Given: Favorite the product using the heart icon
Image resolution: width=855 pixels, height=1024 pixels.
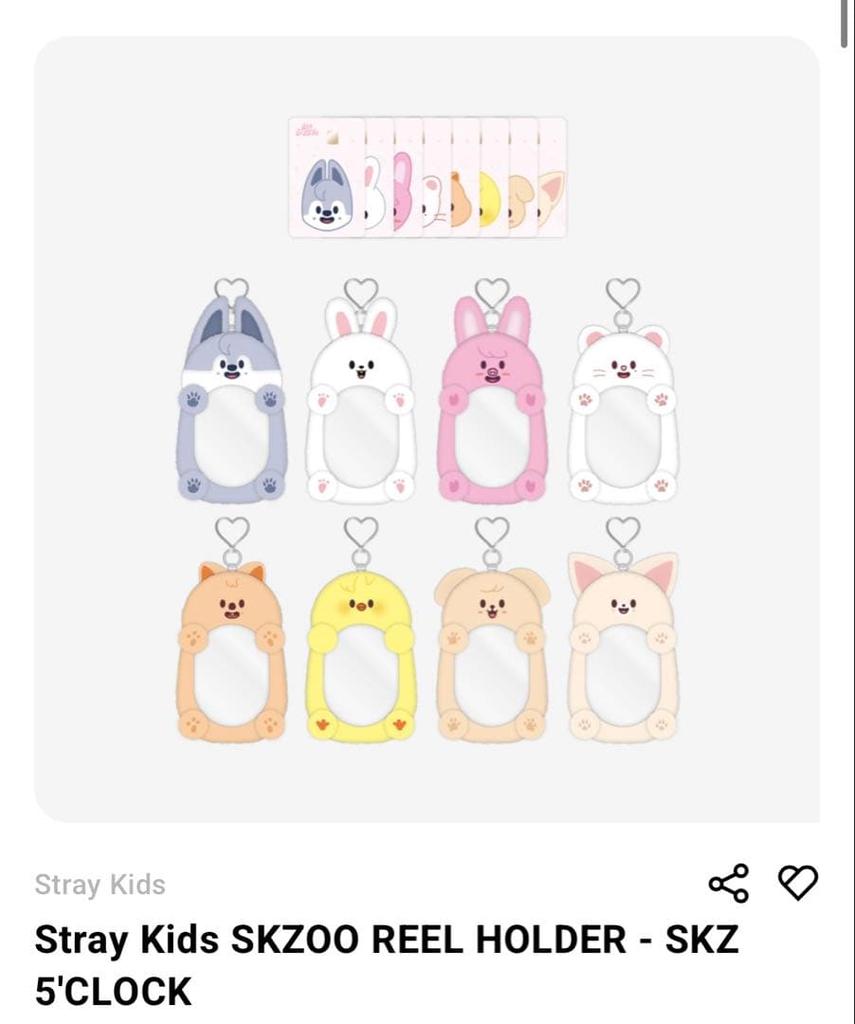Looking at the screenshot, I should [800, 884].
